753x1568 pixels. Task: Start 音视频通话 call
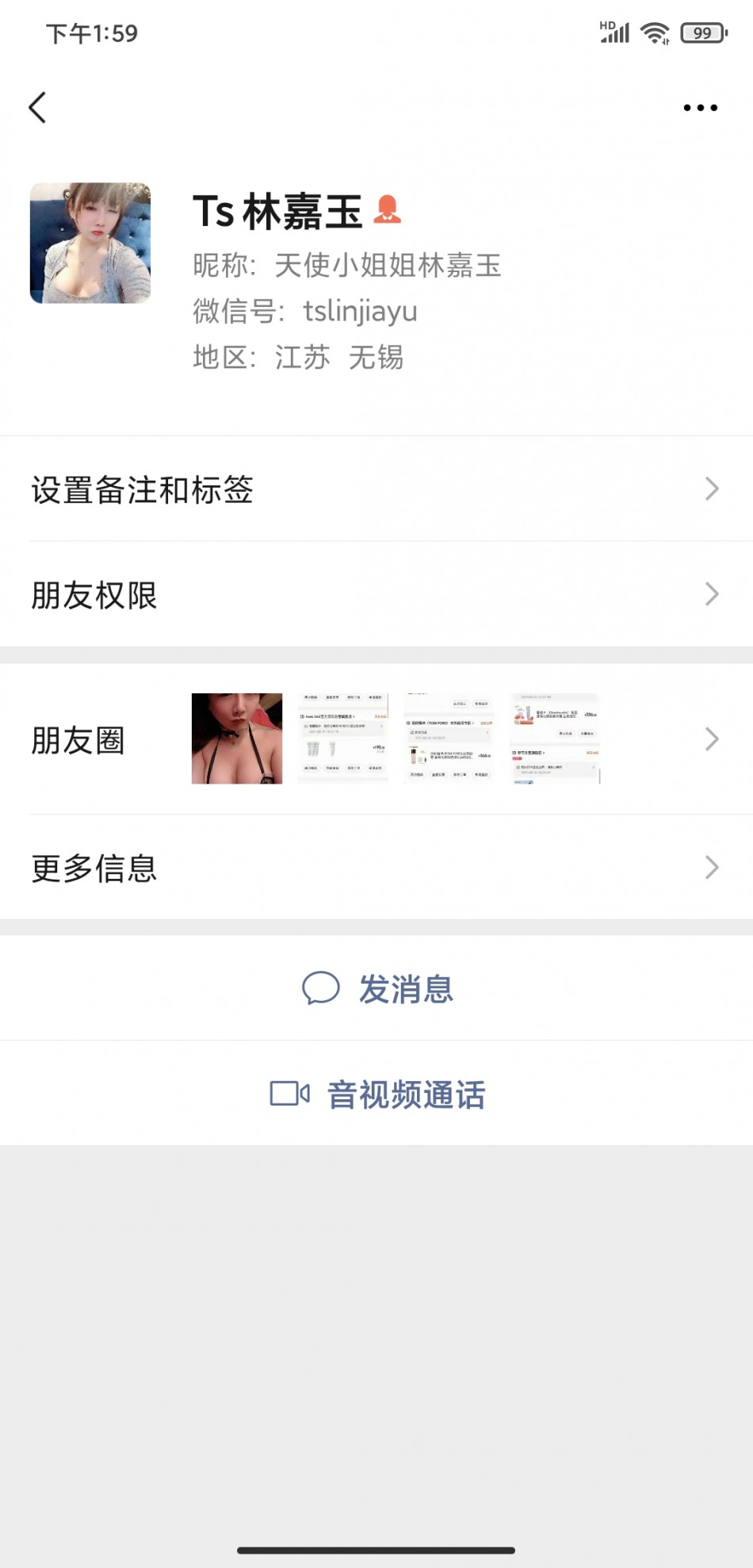(x=376, y=1093)
